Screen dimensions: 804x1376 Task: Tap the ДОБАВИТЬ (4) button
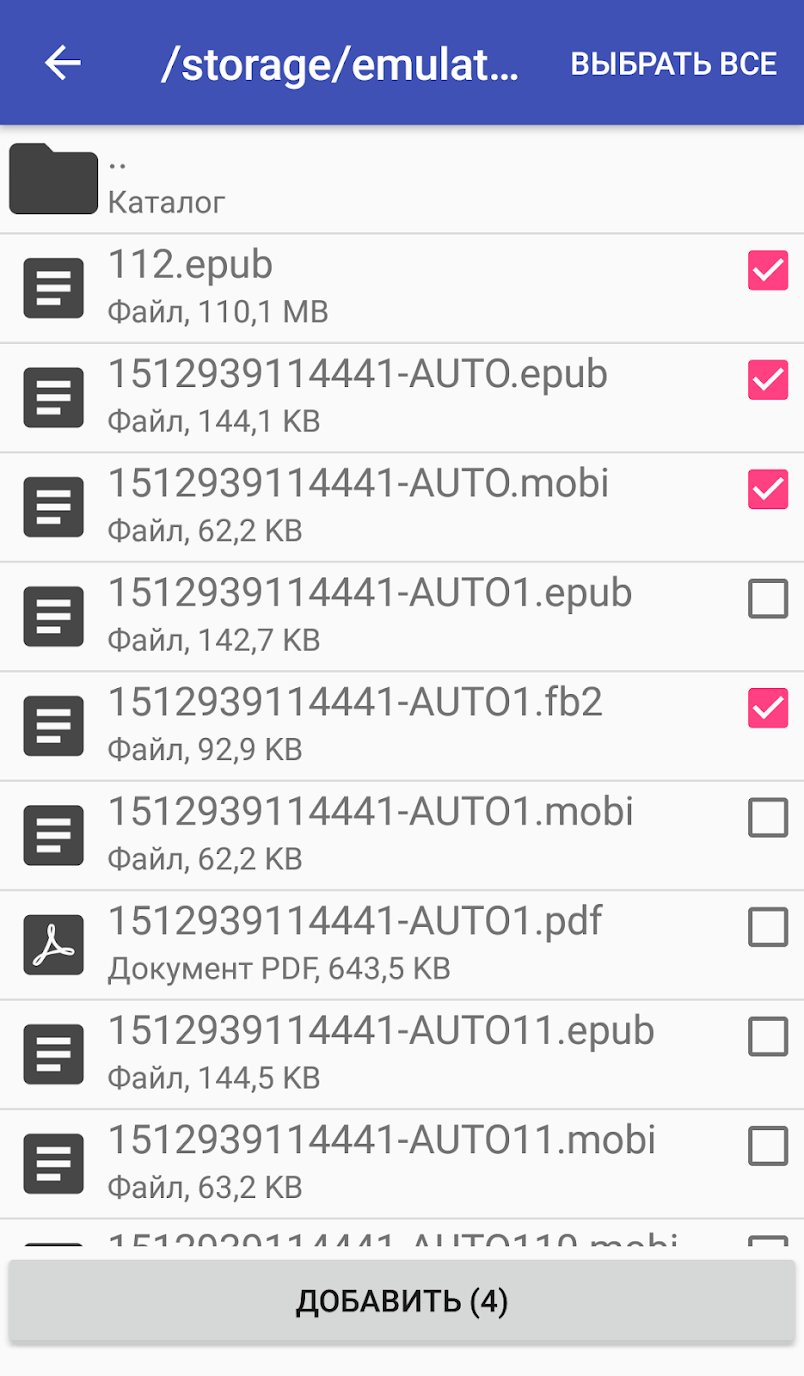402,1301
